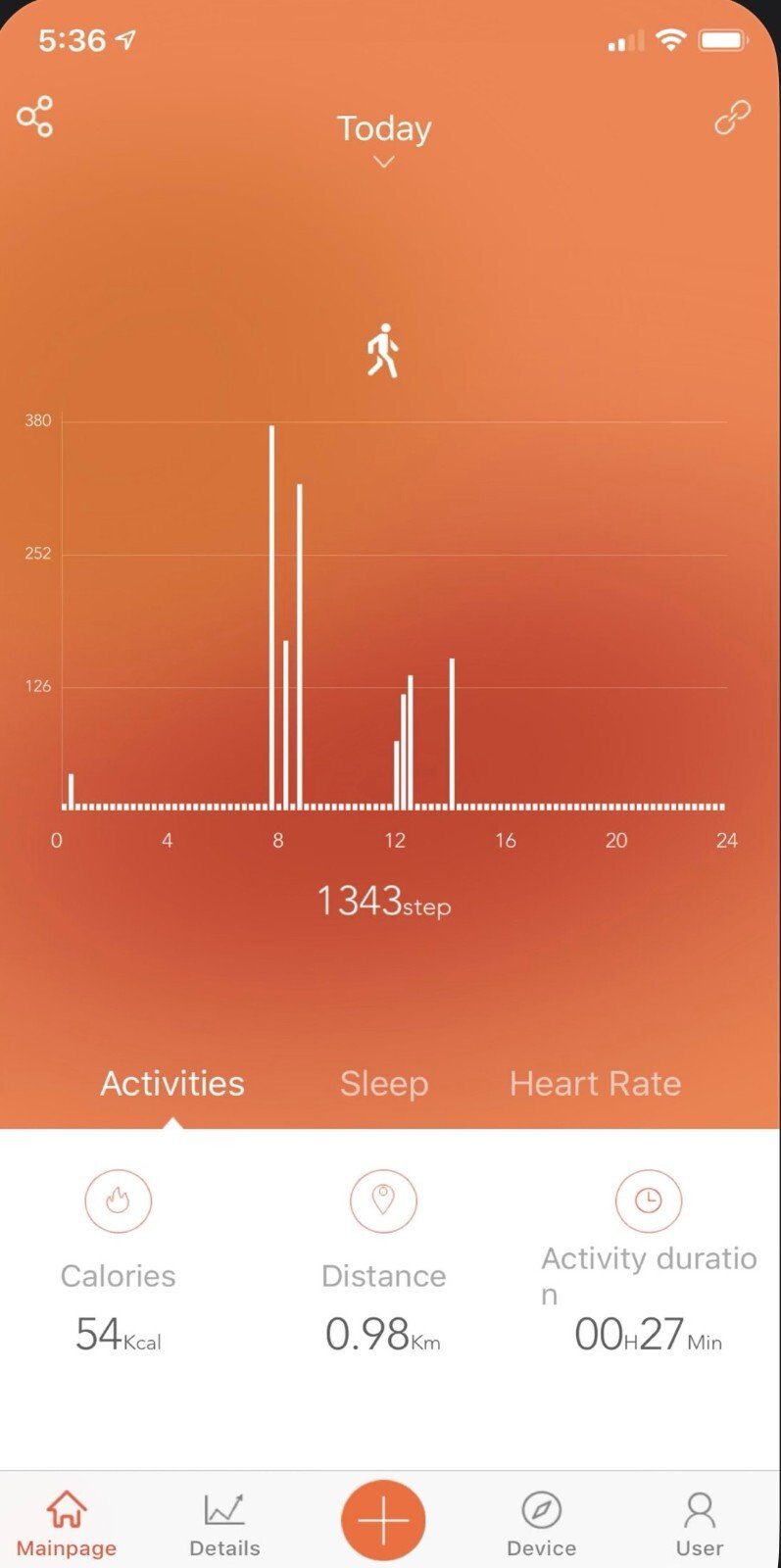The width and height of the screenshot is (781, 1568).
Task: Open the User tab
Action: pos(699,1523)
